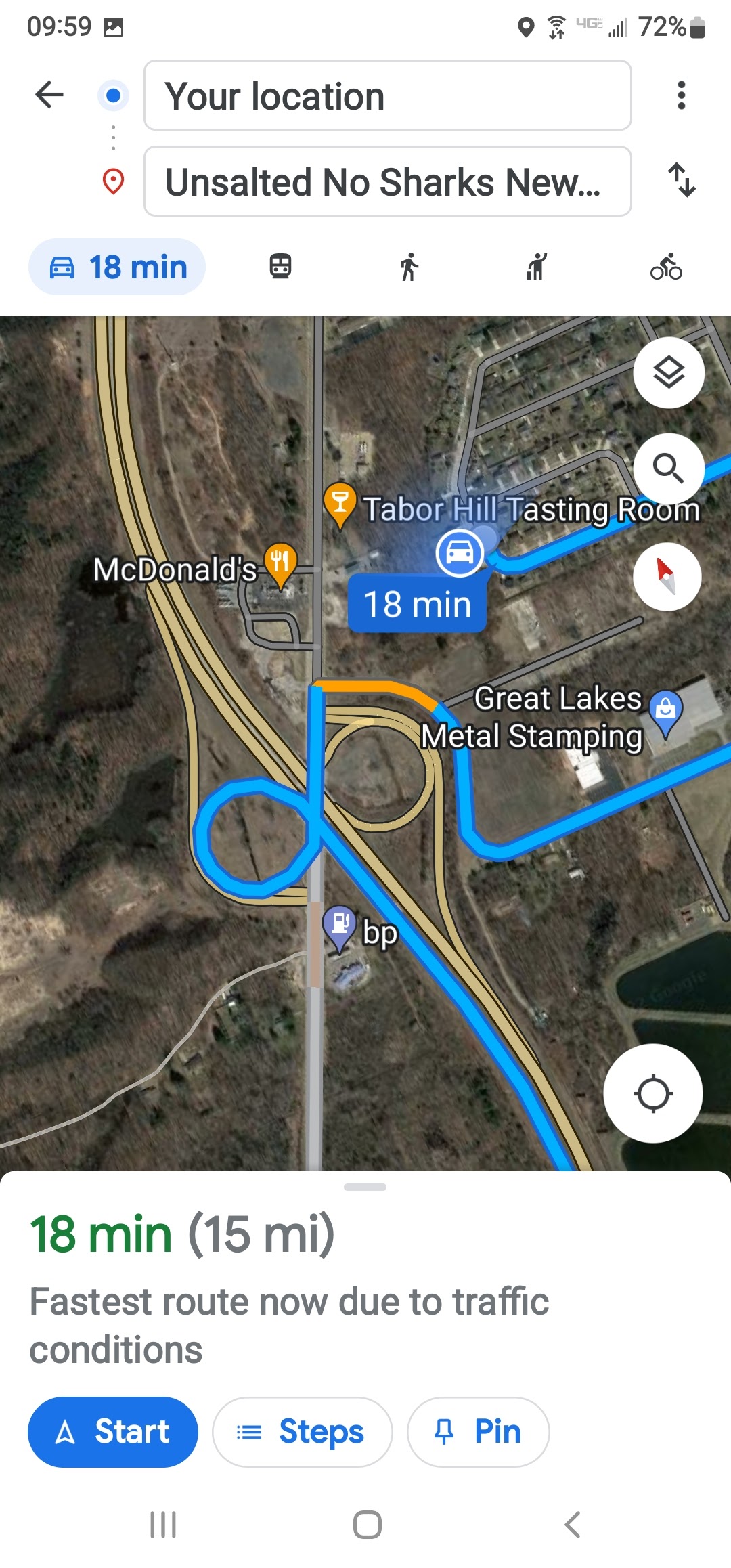Tap the compass to reorient the map
Viewport: 731px width, 1568px height.
tap(667, 576)
